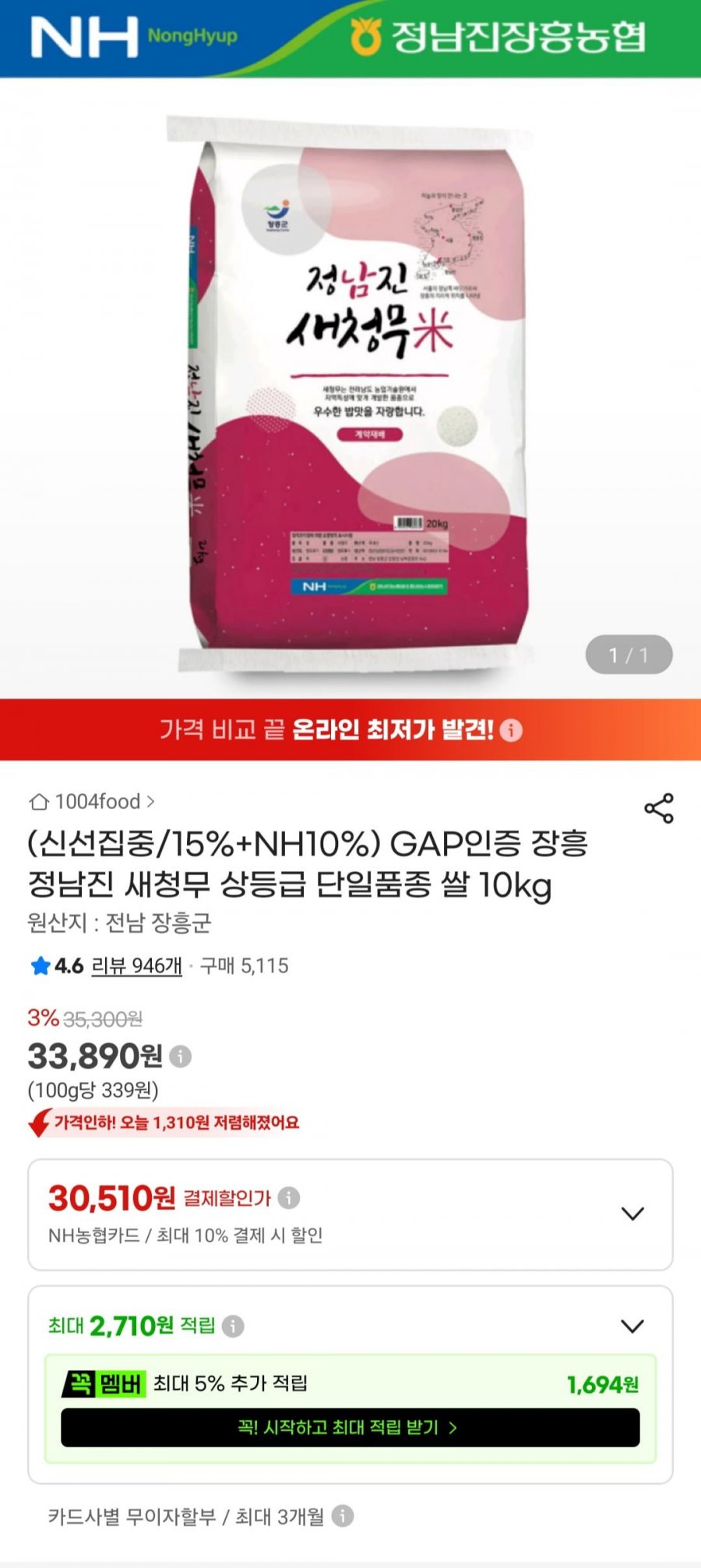Screen dimensions: 701x1568
Task: Tap the info icon beside 카드사별 무이자할부
Action: click(343, 1516)
